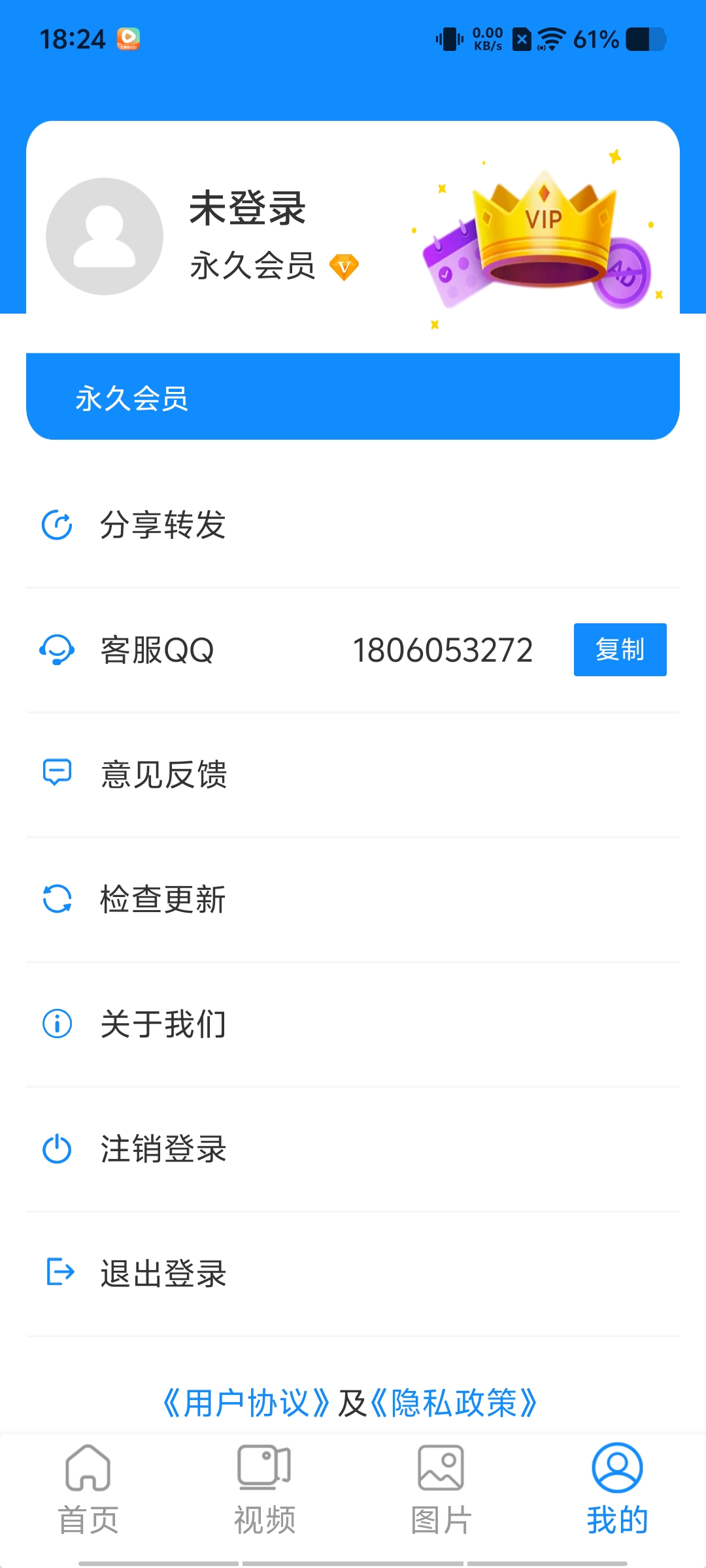Click the 检查更新 refresh icon
Screen dimensions: 706x1568
coord(57,900)
